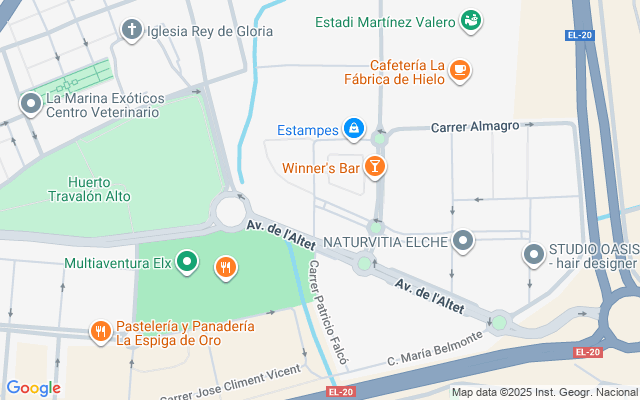Image resolution: width=640 pixels, height=400 pixels.
Task: Open the Multiaventura Elx green pin
Action: [187, 264]
